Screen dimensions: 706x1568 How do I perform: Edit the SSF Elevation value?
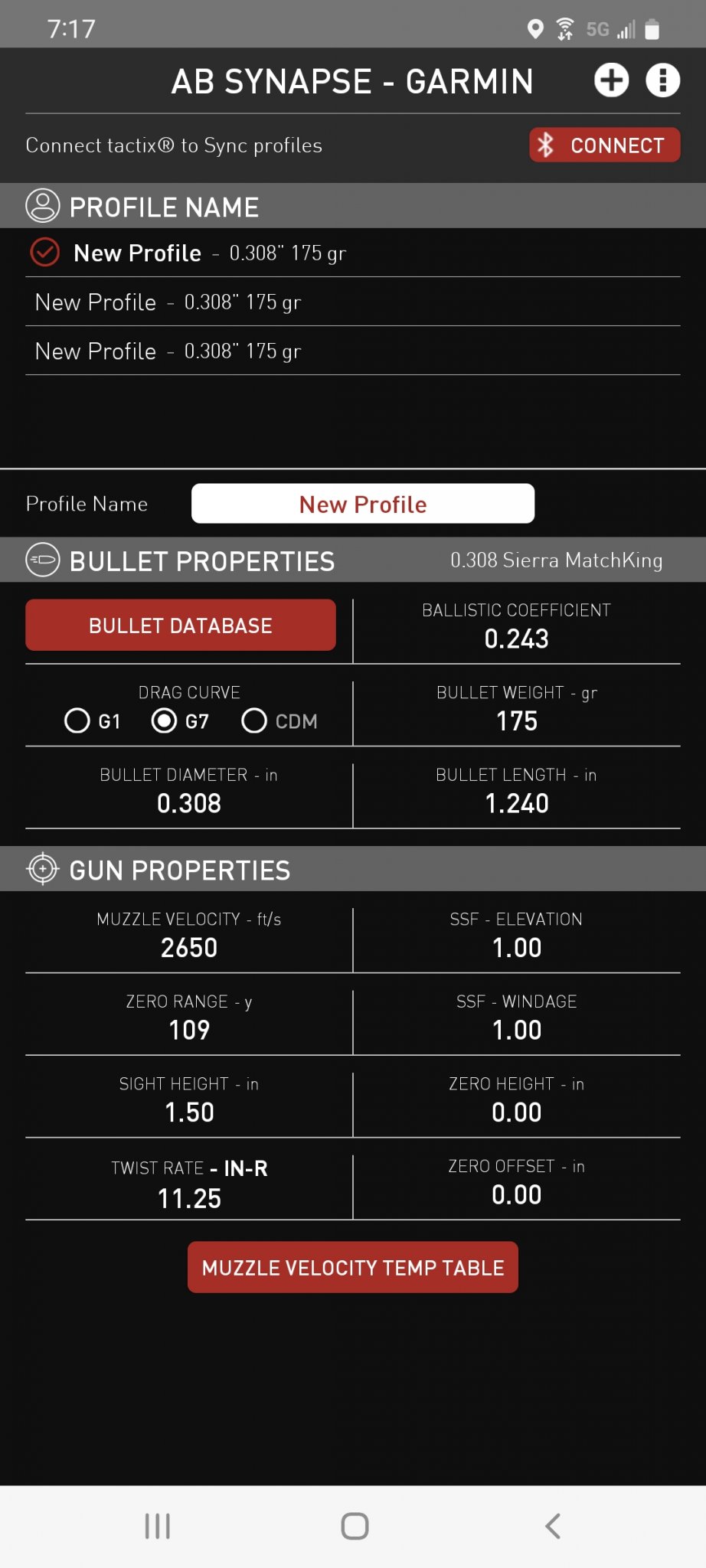[x=516, y=948]
